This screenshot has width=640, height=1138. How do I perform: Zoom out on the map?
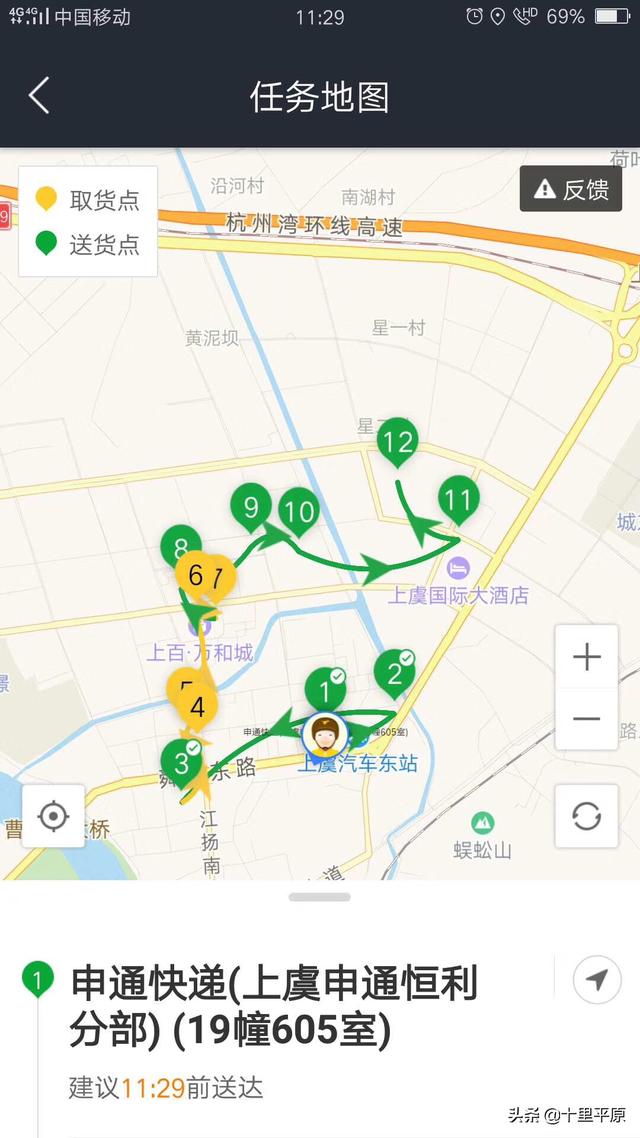coord(586,719)
